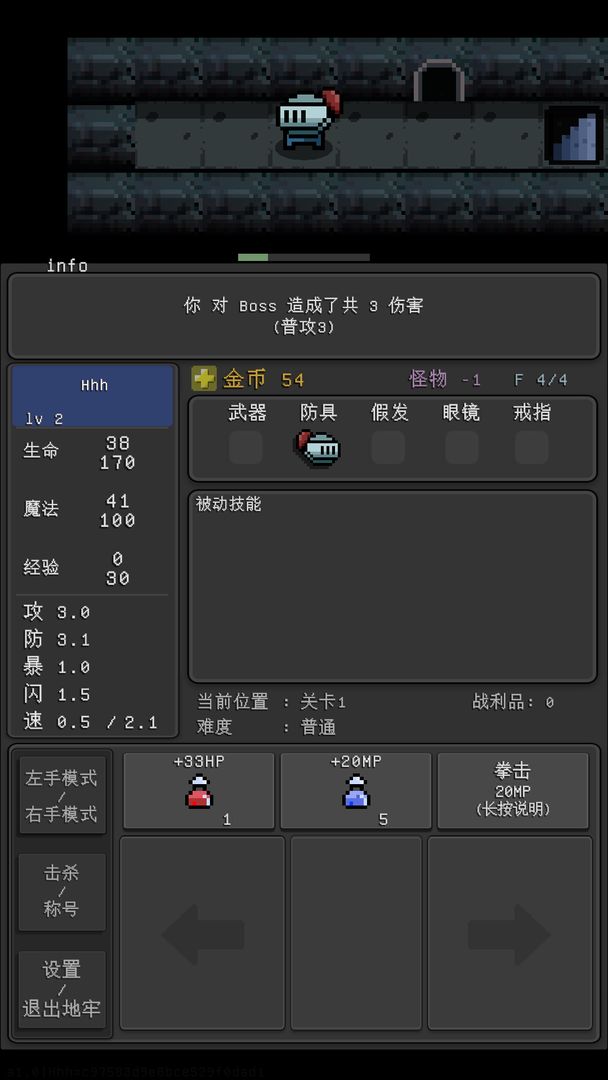Select the equipped helmet in 防具 slot
The image size is (608, 1080).
317,448
